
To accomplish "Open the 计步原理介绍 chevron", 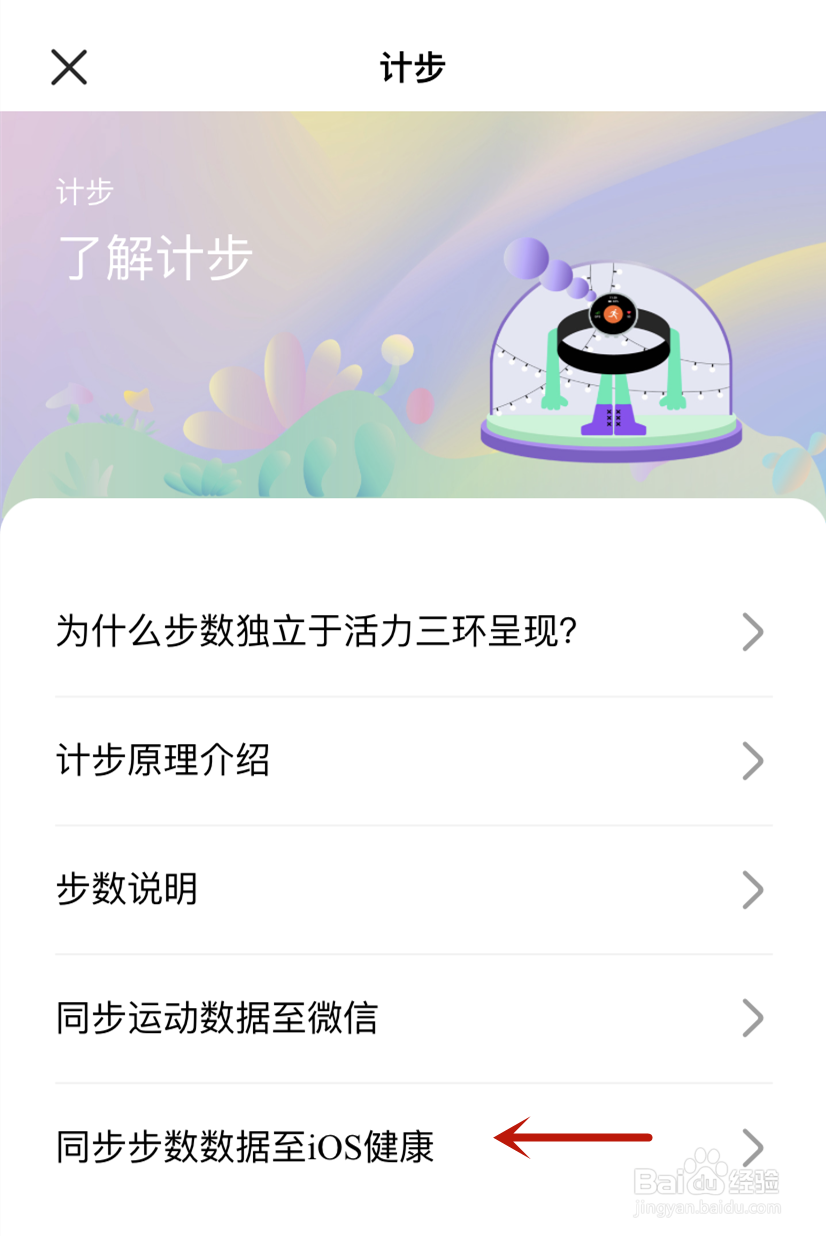I will 753,761.
